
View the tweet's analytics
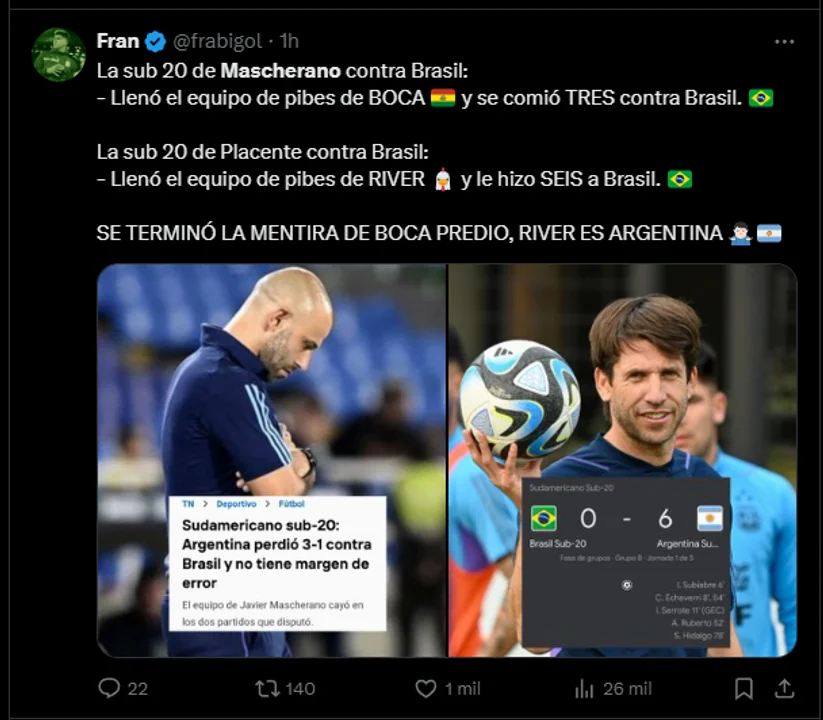[585, 688]
